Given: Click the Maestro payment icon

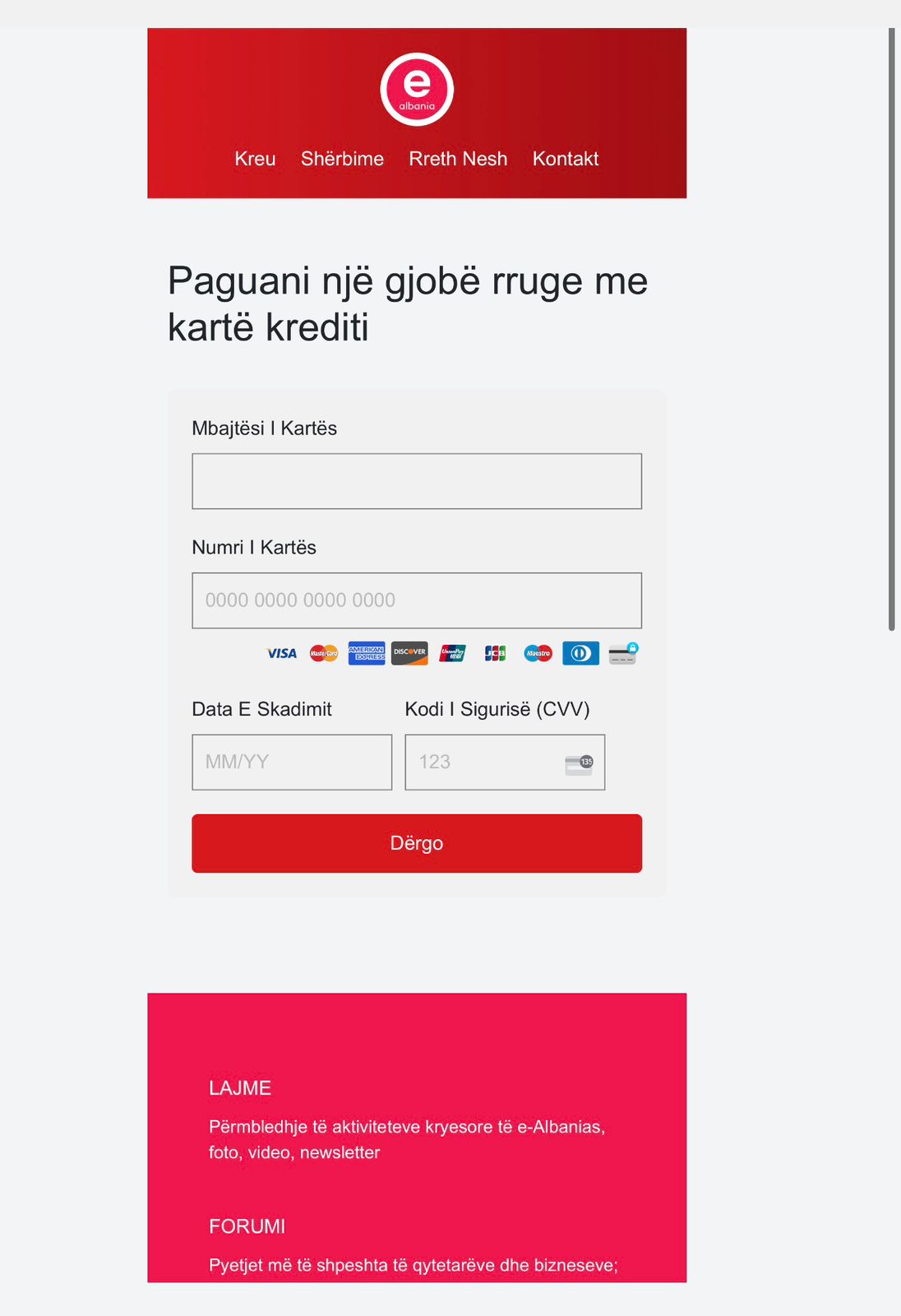Looking at the screenshot, I should pyautogui.click(x=538, y=653).
